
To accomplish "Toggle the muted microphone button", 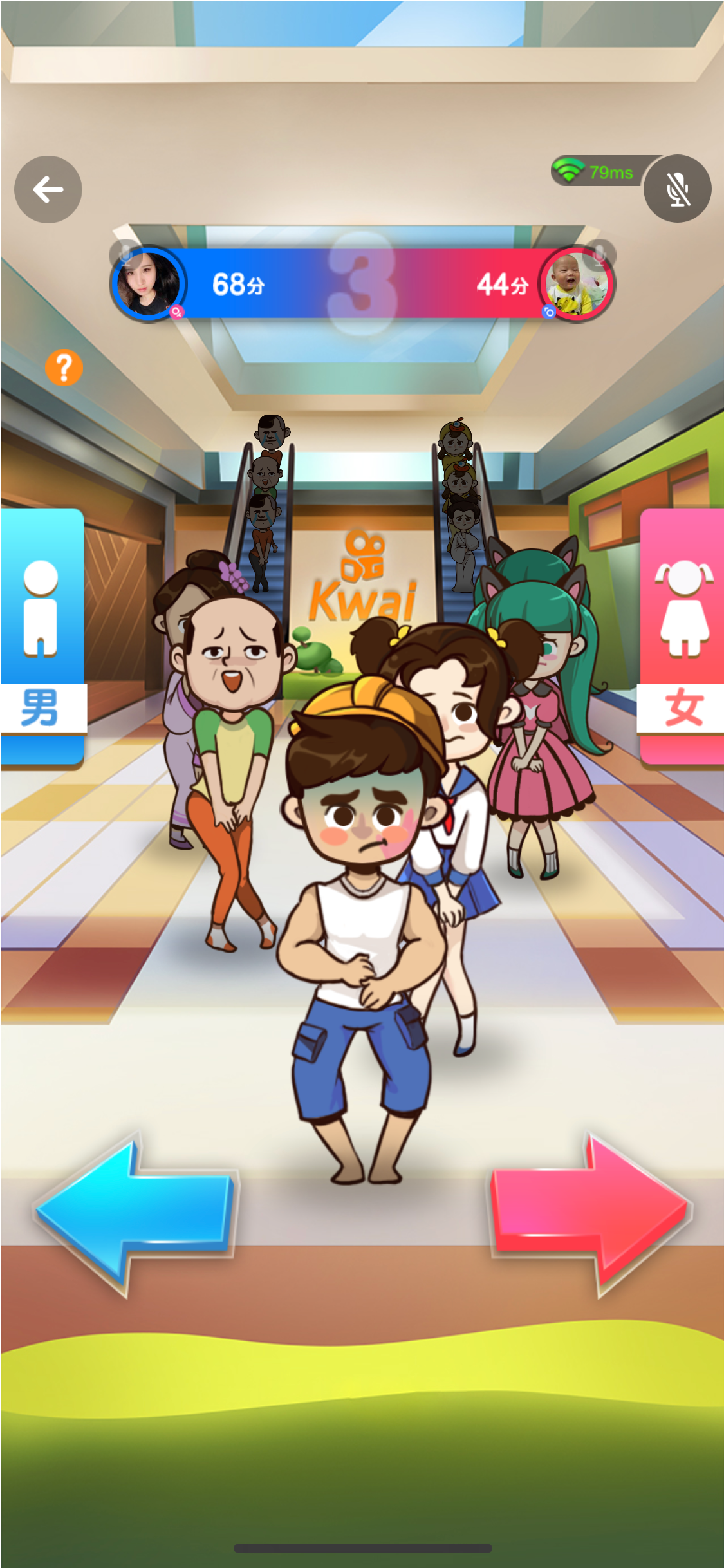I will (x=677, y=189).
